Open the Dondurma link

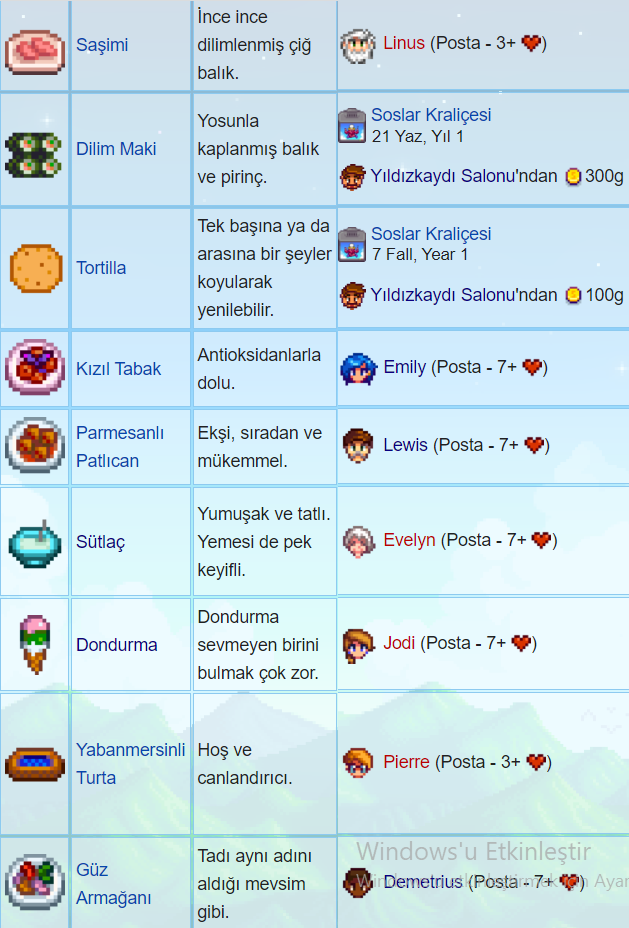[116, 645]
